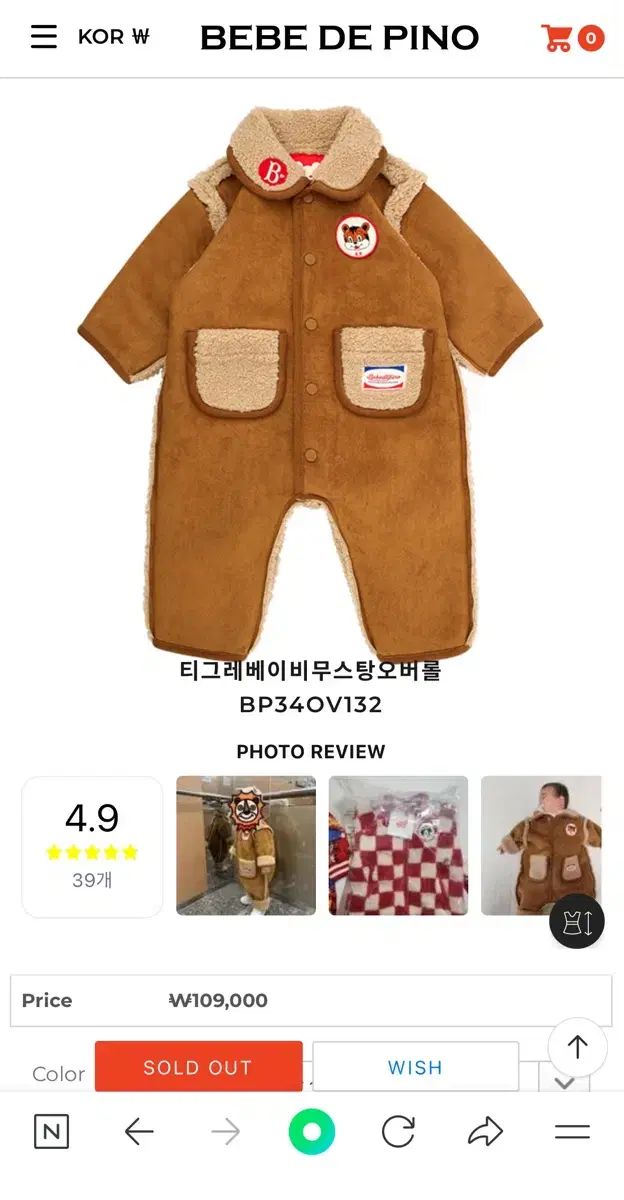Open the photo review with lion mask
This screenshot has width=624, height=1200.
(246, 846)
